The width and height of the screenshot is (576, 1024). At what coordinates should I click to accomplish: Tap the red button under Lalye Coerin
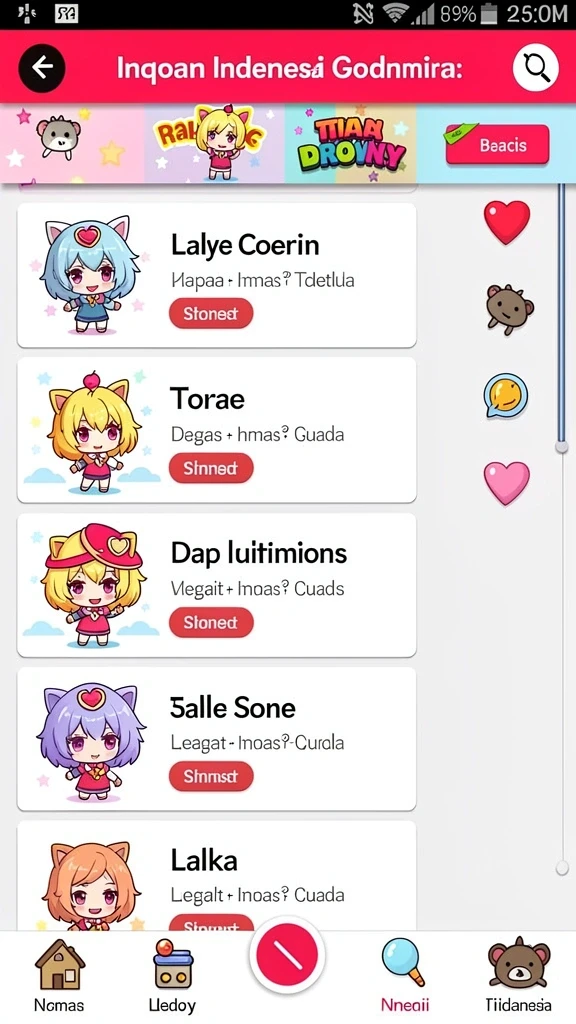[x=211, y=313]
